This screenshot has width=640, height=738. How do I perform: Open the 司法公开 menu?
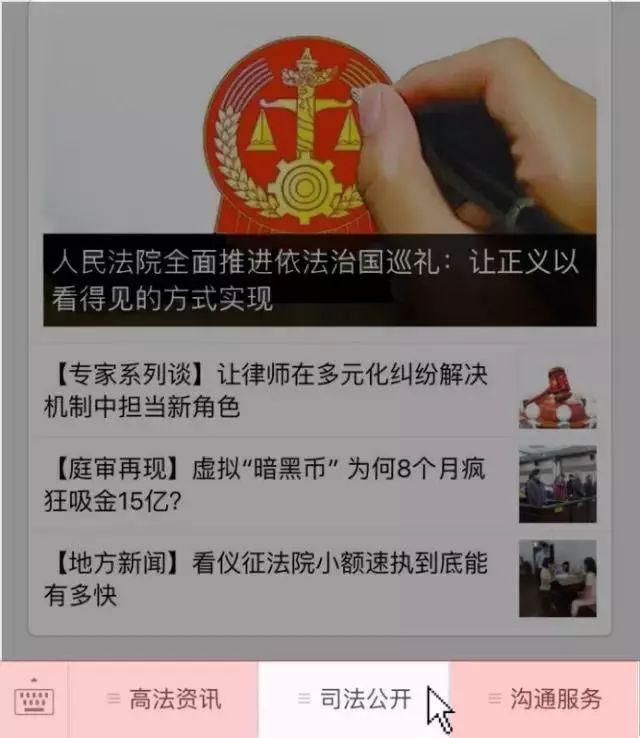pyautogui.click(x=354, y=699)
